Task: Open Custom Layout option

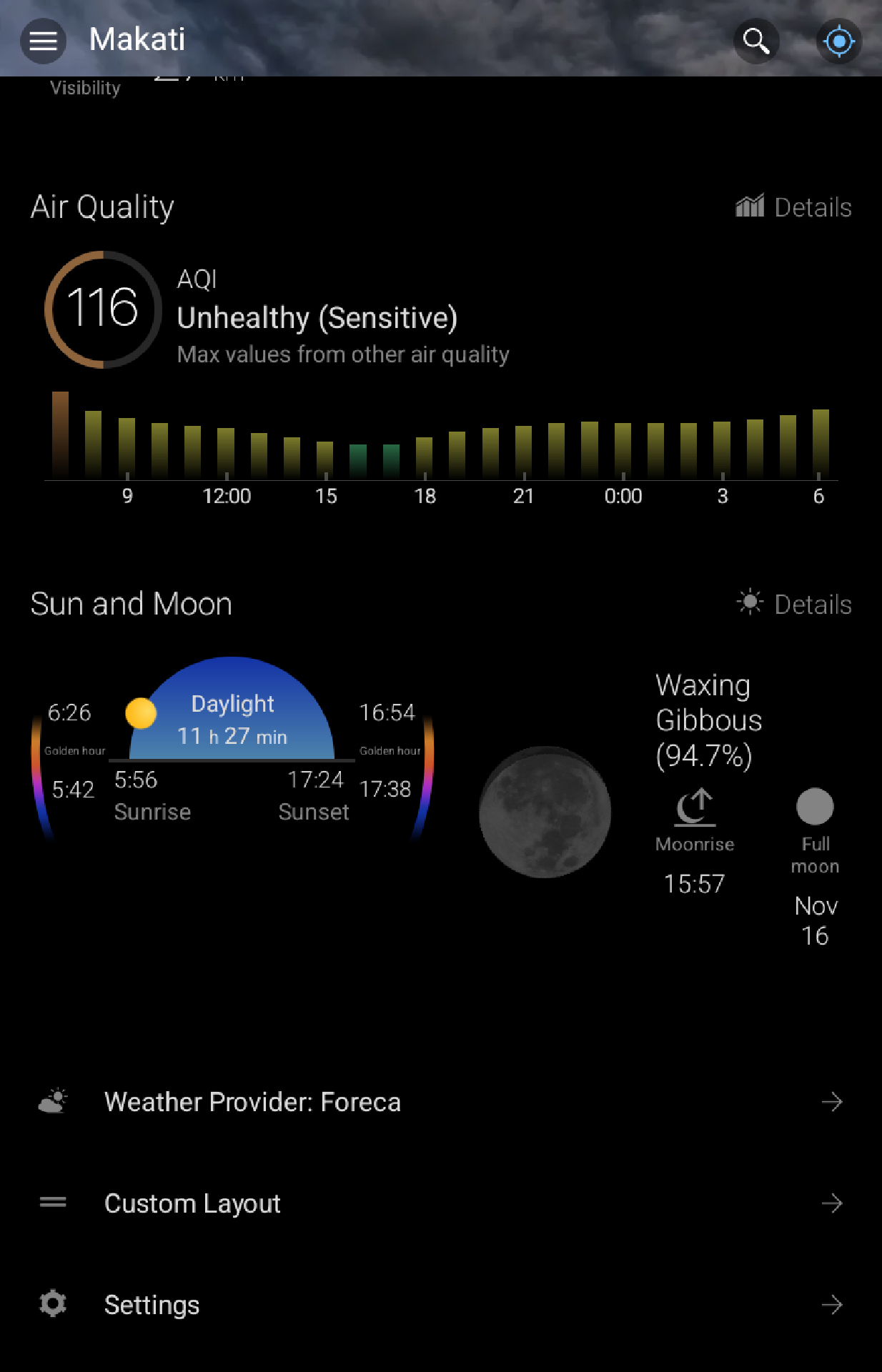Action: click(440, 1203)
